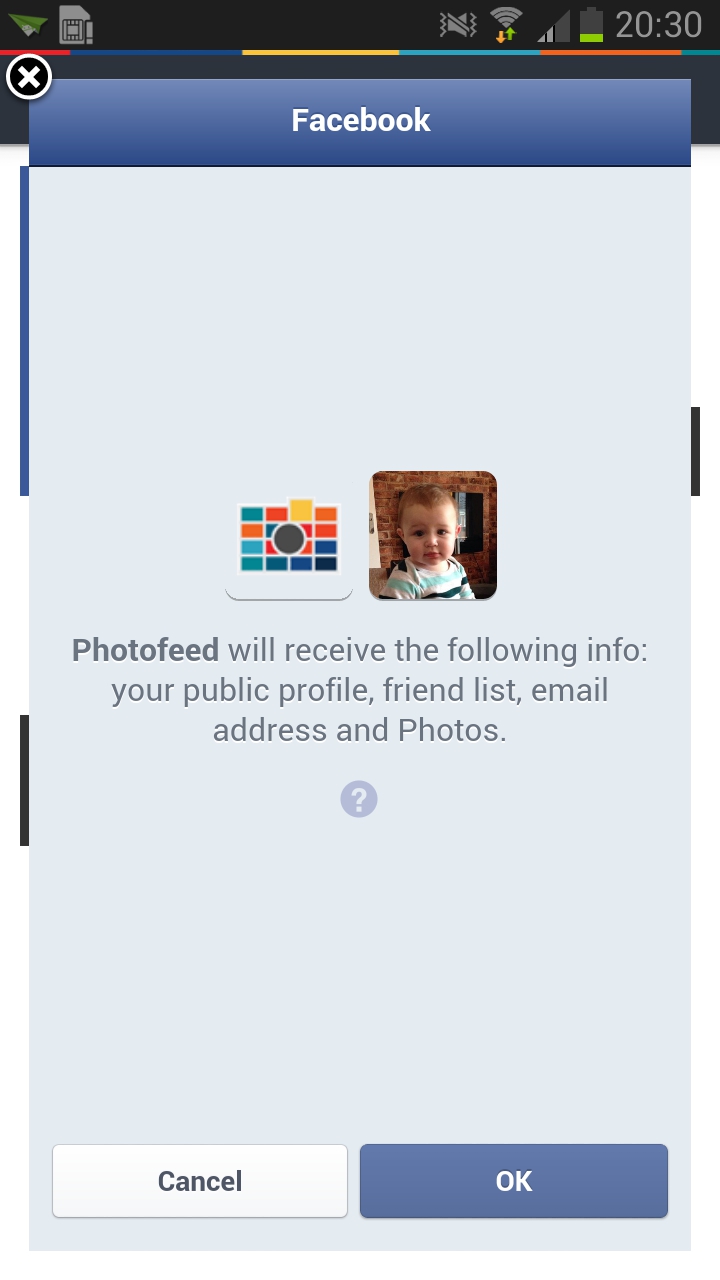720x1280 pixels.
Task: Tap OK to grant Photofeed access
Action: coord(514,1181)
